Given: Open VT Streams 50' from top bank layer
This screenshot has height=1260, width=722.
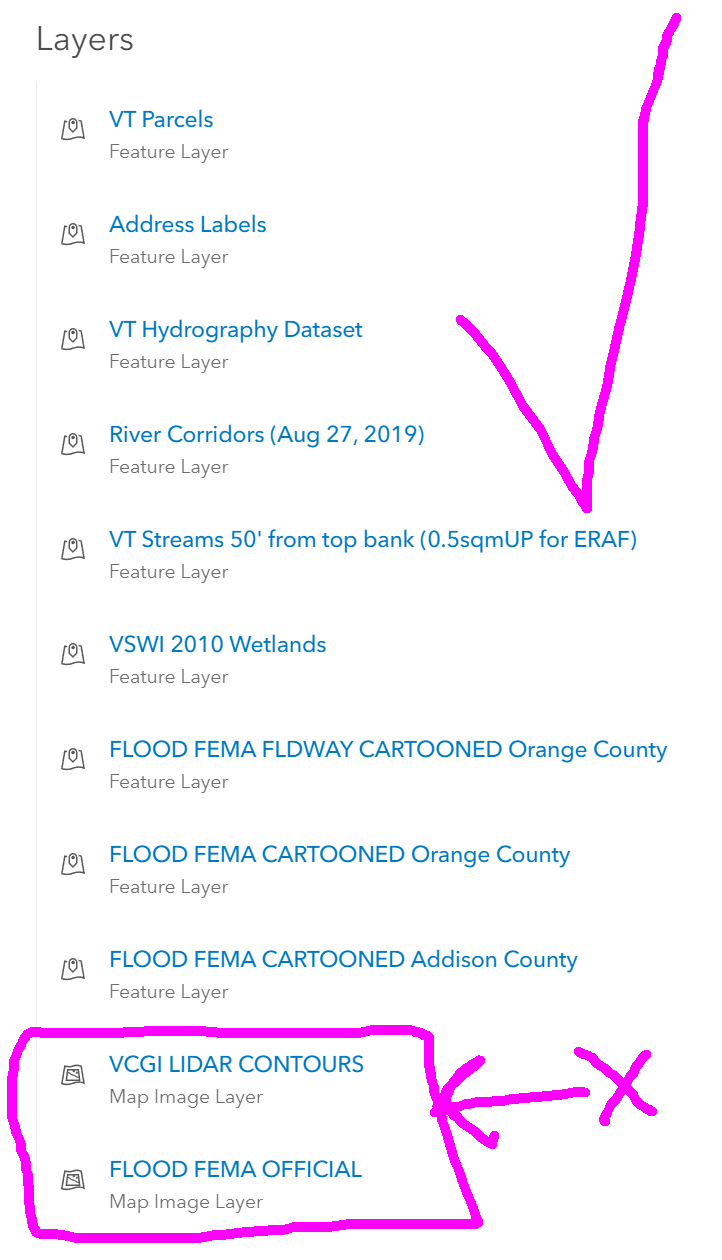Looking at the screenshot, I should [372, 540].
